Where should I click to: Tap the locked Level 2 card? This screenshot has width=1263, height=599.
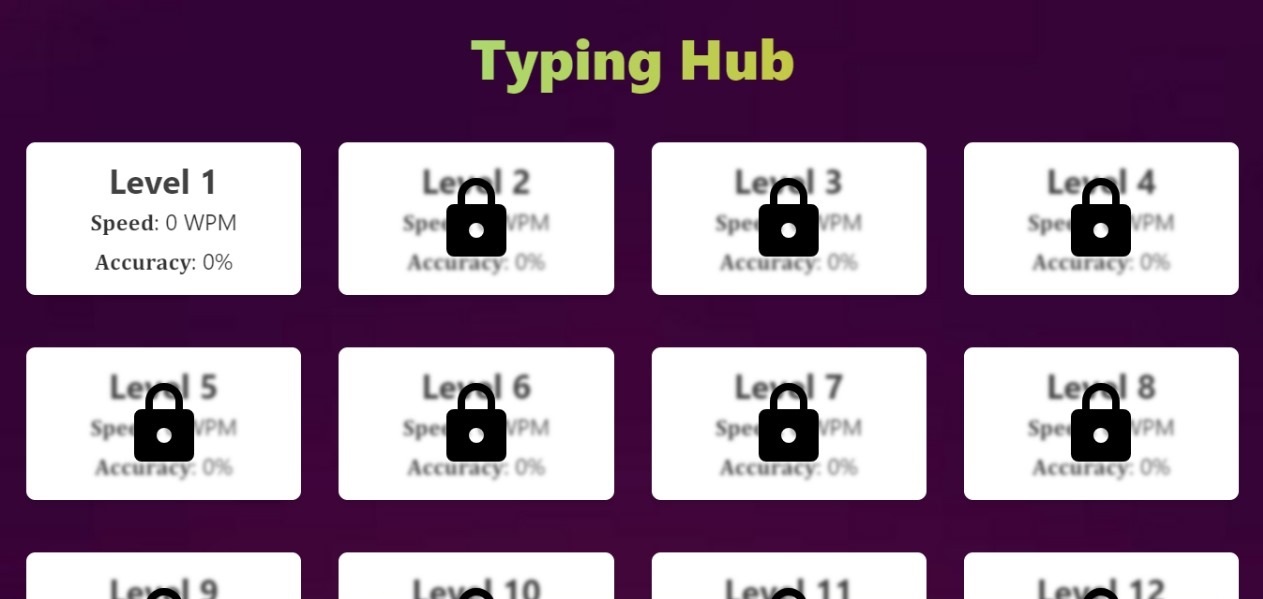click(x=476, y=218)
